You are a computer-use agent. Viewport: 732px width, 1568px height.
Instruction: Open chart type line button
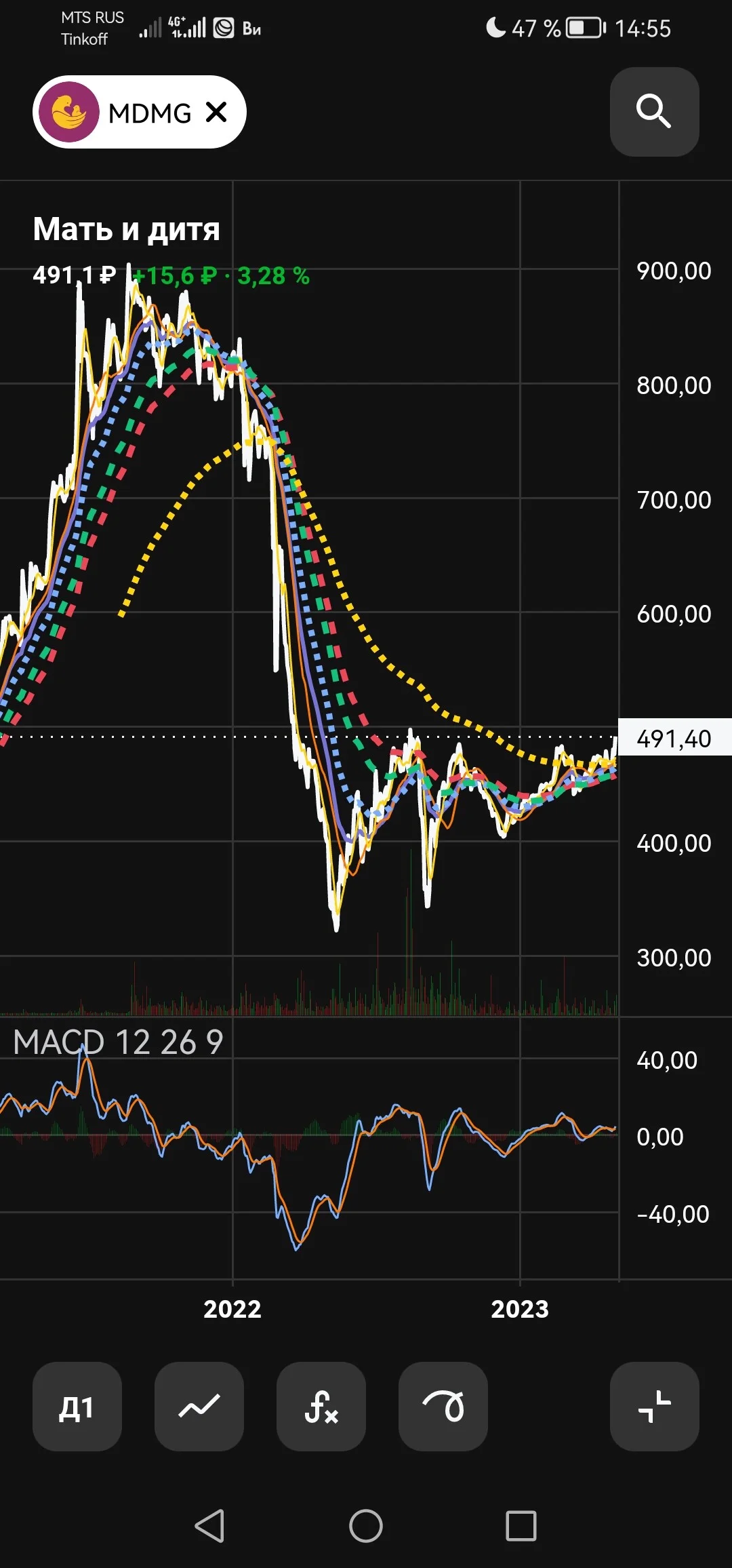[x=199, y=1407]
